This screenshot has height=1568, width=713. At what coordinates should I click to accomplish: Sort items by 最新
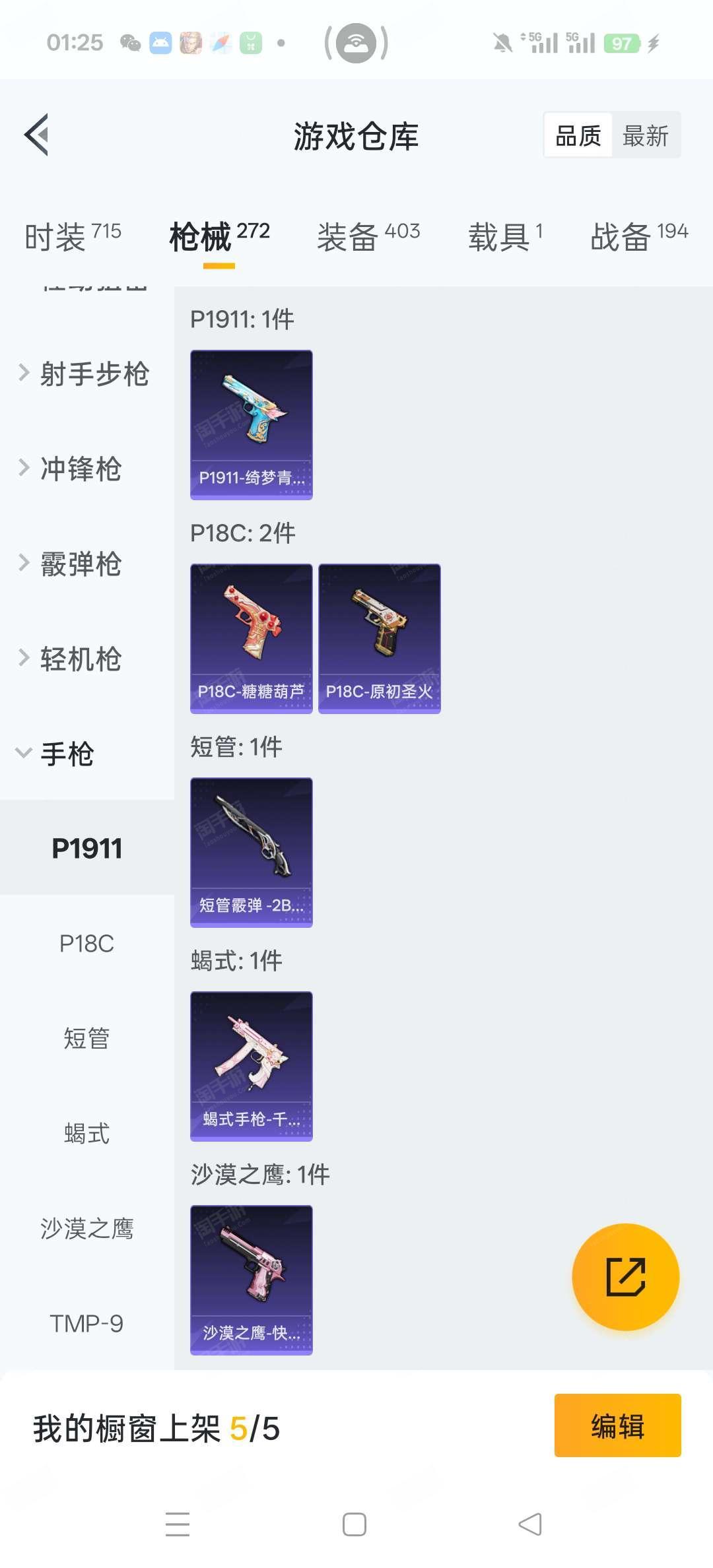(x=645, y=136)
